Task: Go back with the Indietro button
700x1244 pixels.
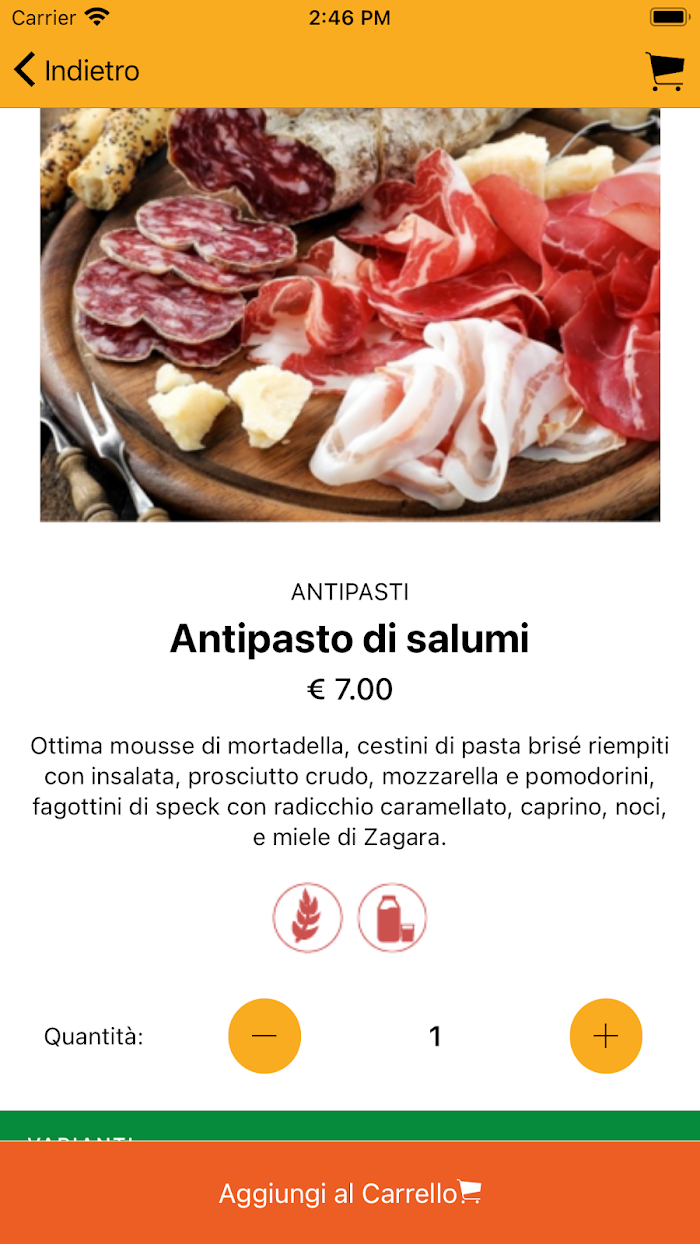Action: 76,71
